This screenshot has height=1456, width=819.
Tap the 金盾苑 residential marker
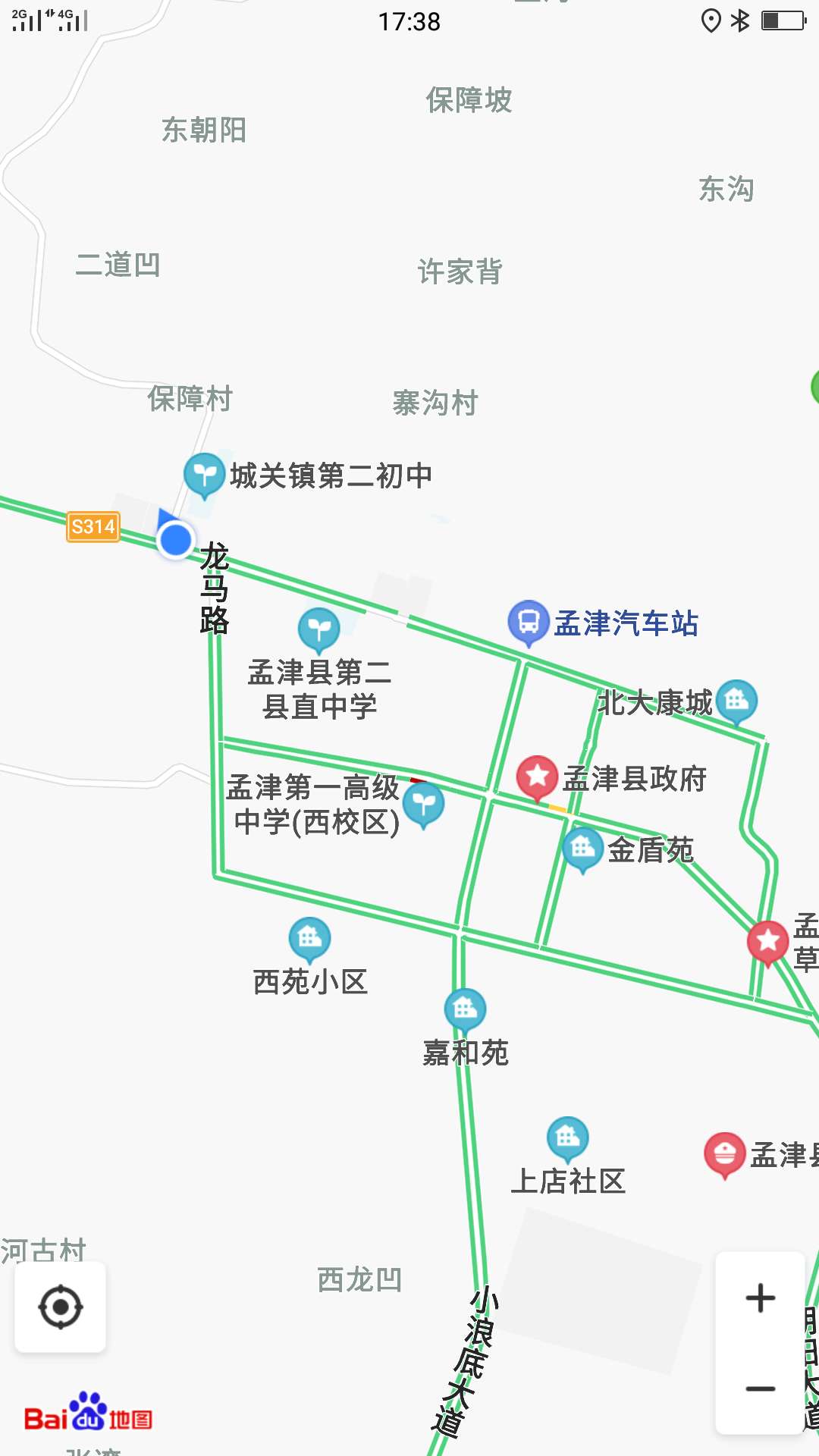pos(582,848)
